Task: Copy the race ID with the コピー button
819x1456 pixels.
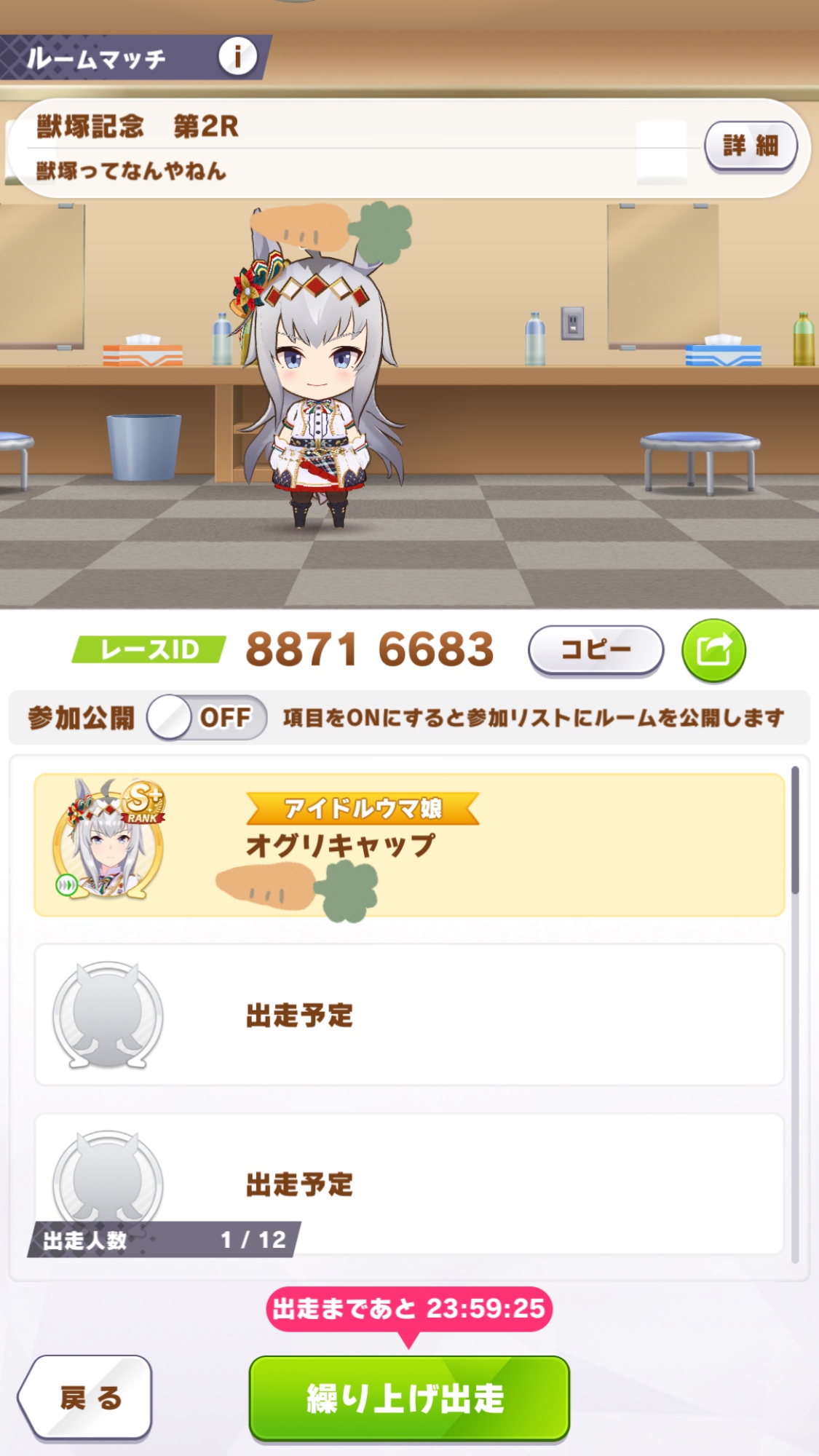Action: [596, 649]
